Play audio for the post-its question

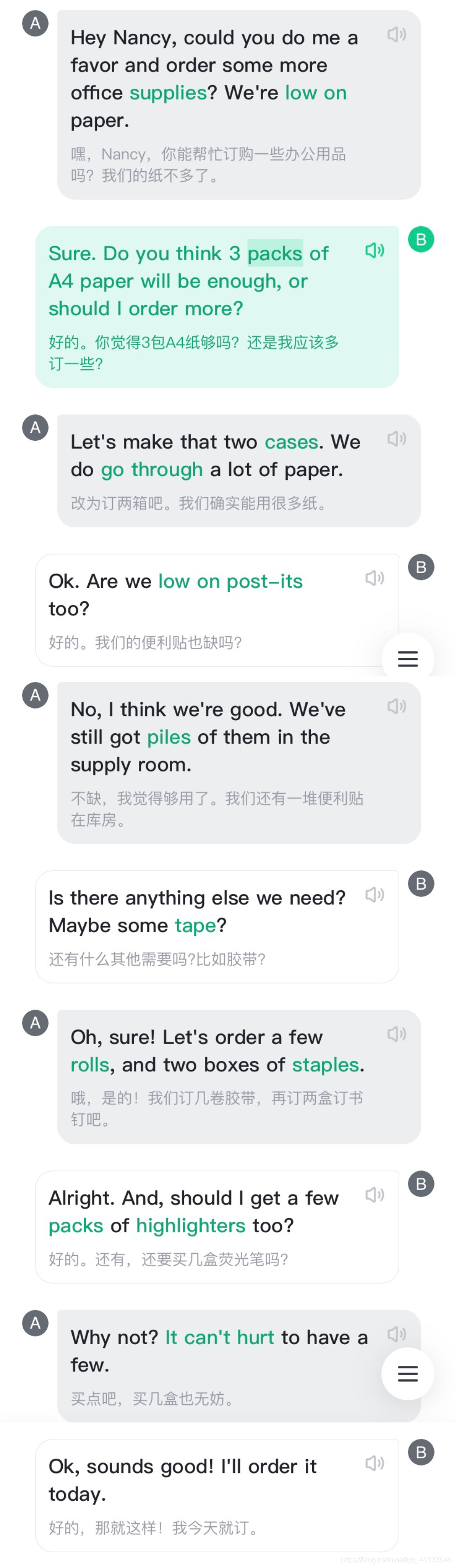375,578
